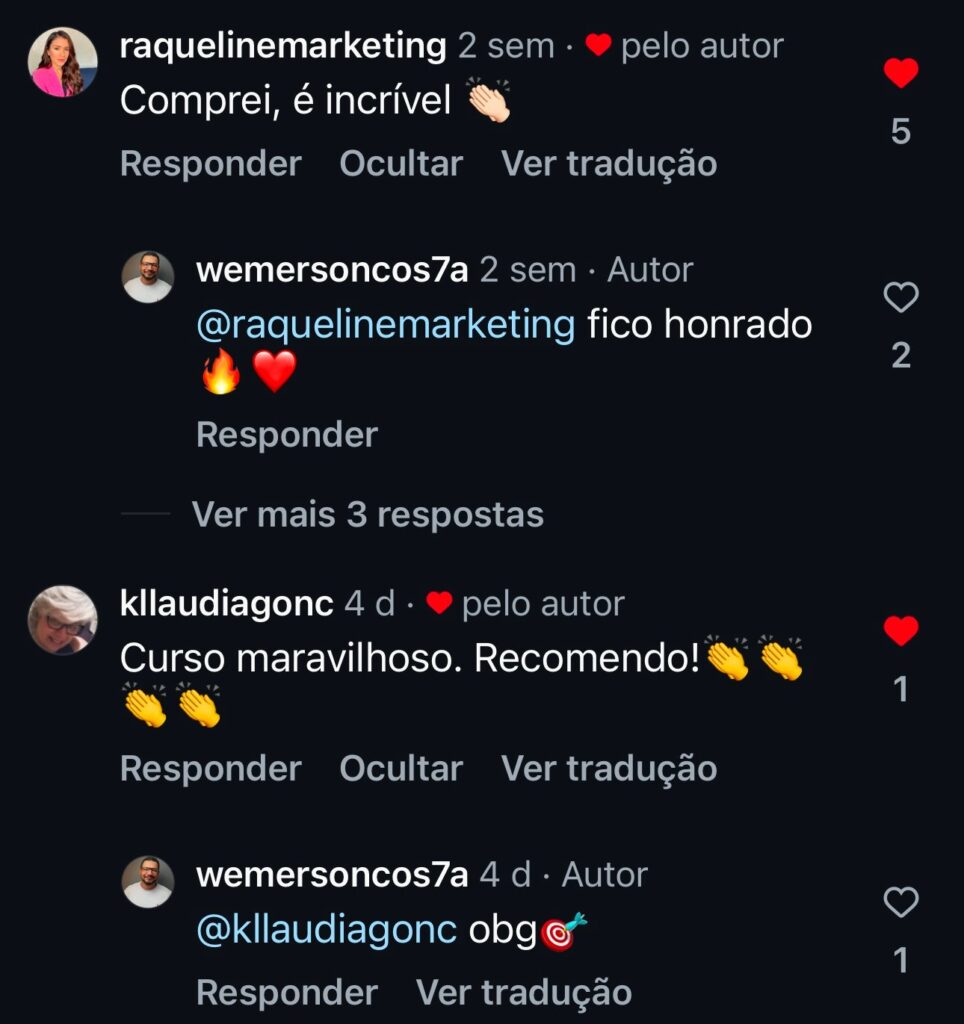Hide kllaudiagonc's comment
This screenshot has height=1024, width=964.
(400, 769)
